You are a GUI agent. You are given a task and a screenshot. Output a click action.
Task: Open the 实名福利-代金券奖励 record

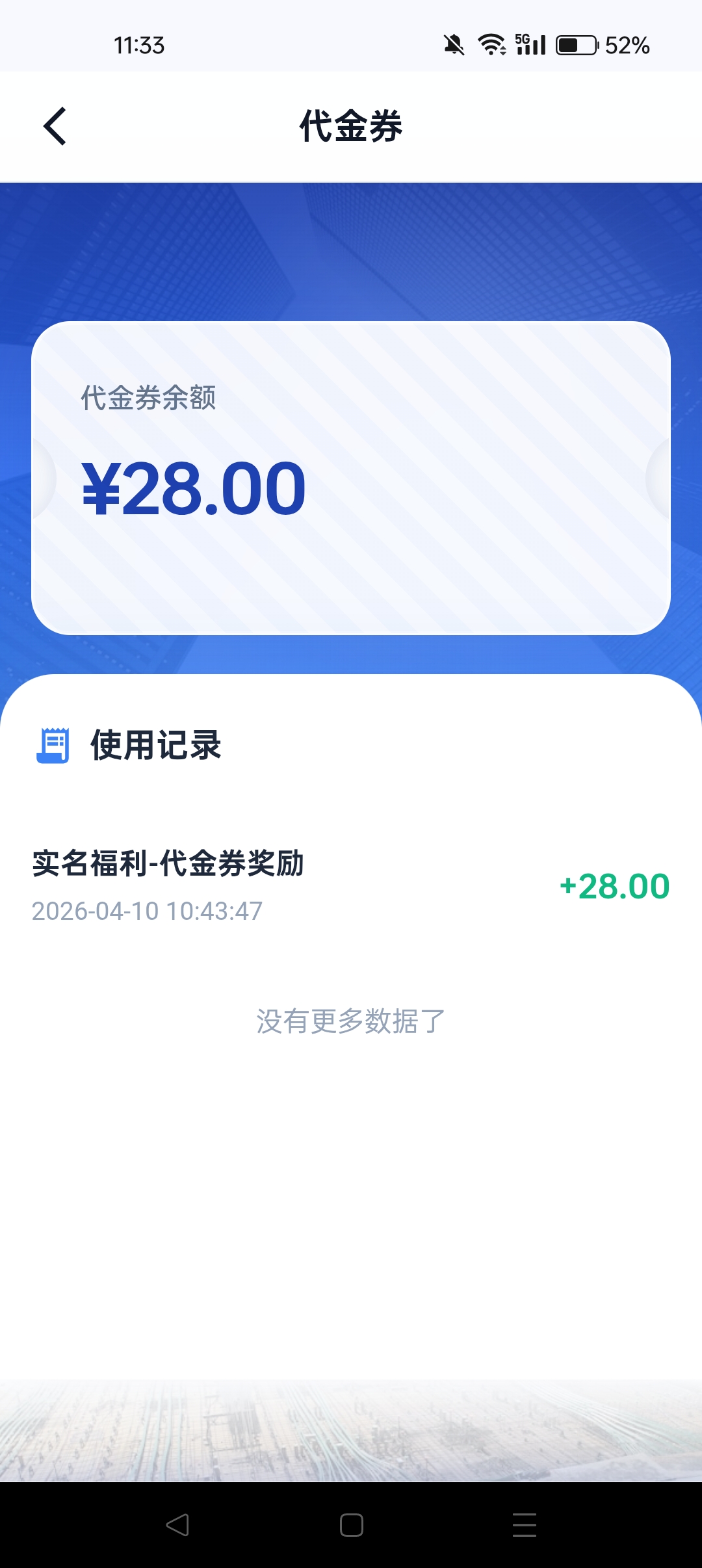pos(350,884)
